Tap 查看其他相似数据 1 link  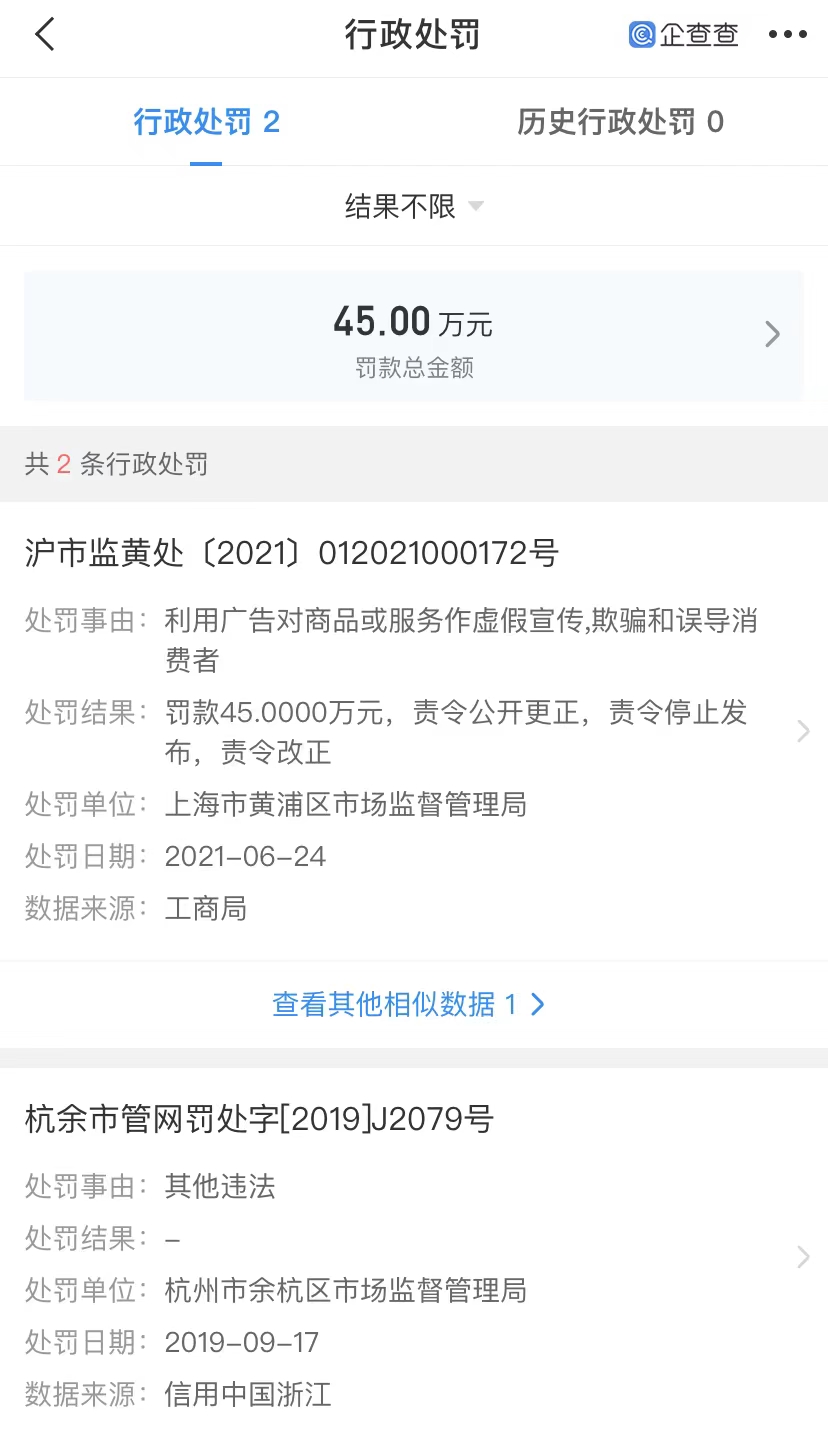coord(408,1004)
